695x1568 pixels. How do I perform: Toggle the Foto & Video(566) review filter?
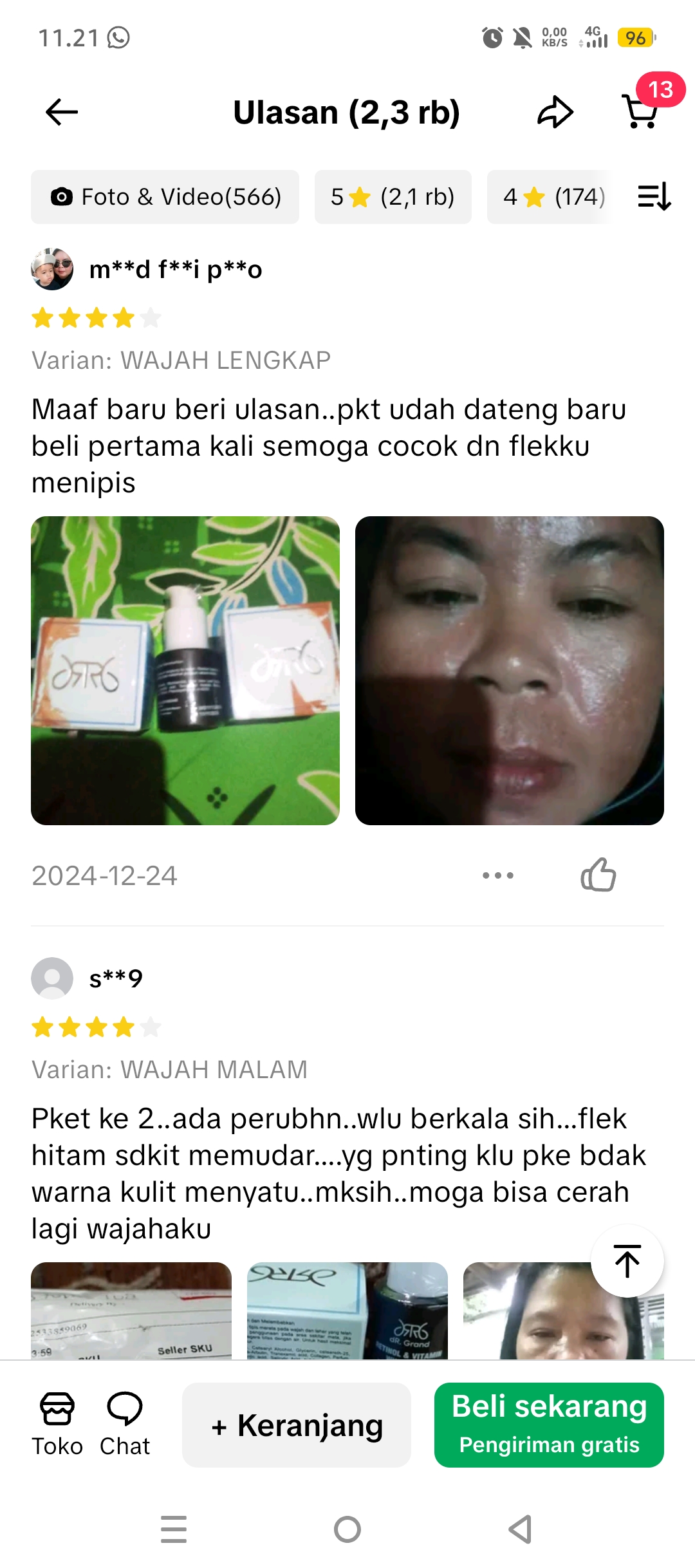(x=165, y=198)
